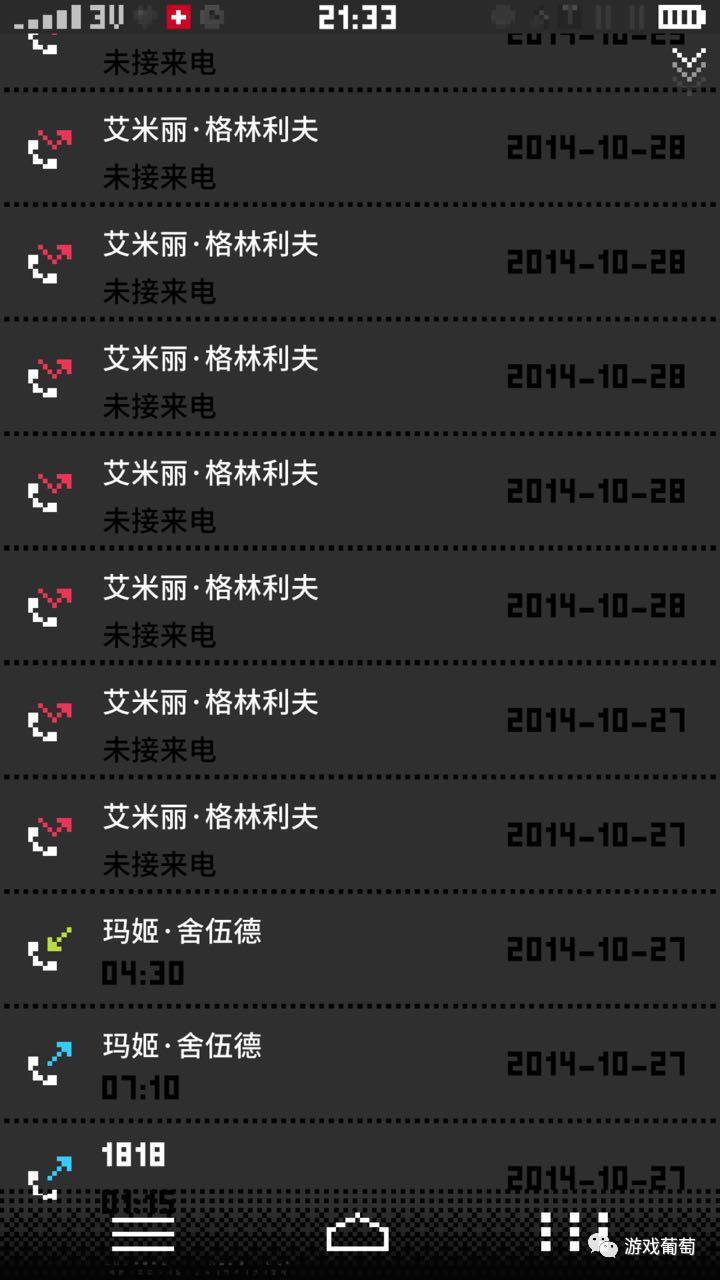Tap the blue outgoing arrow on the 07:10 entry
This screenshot has width=720, height=1280.
[x=47, y=1063]
